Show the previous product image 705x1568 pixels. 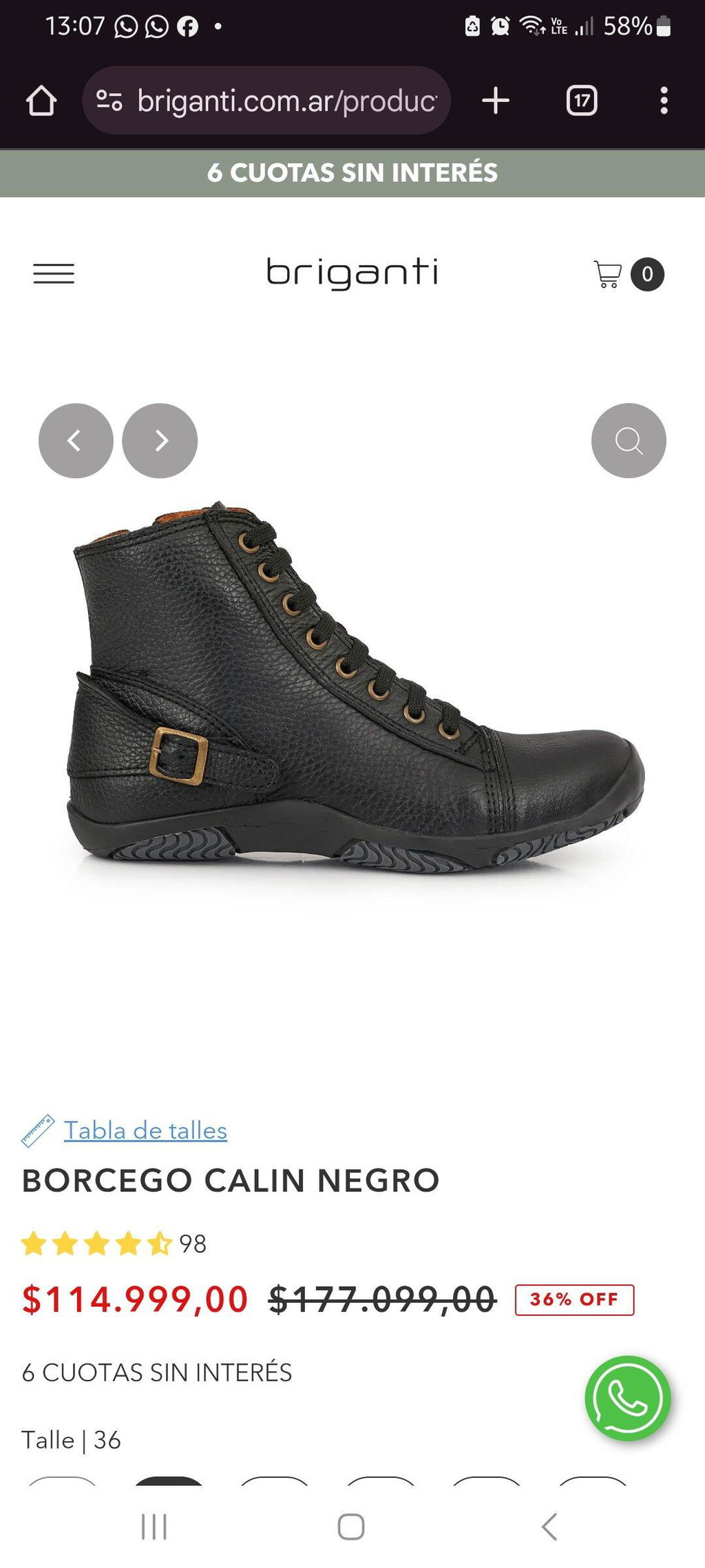pos(76,440)
